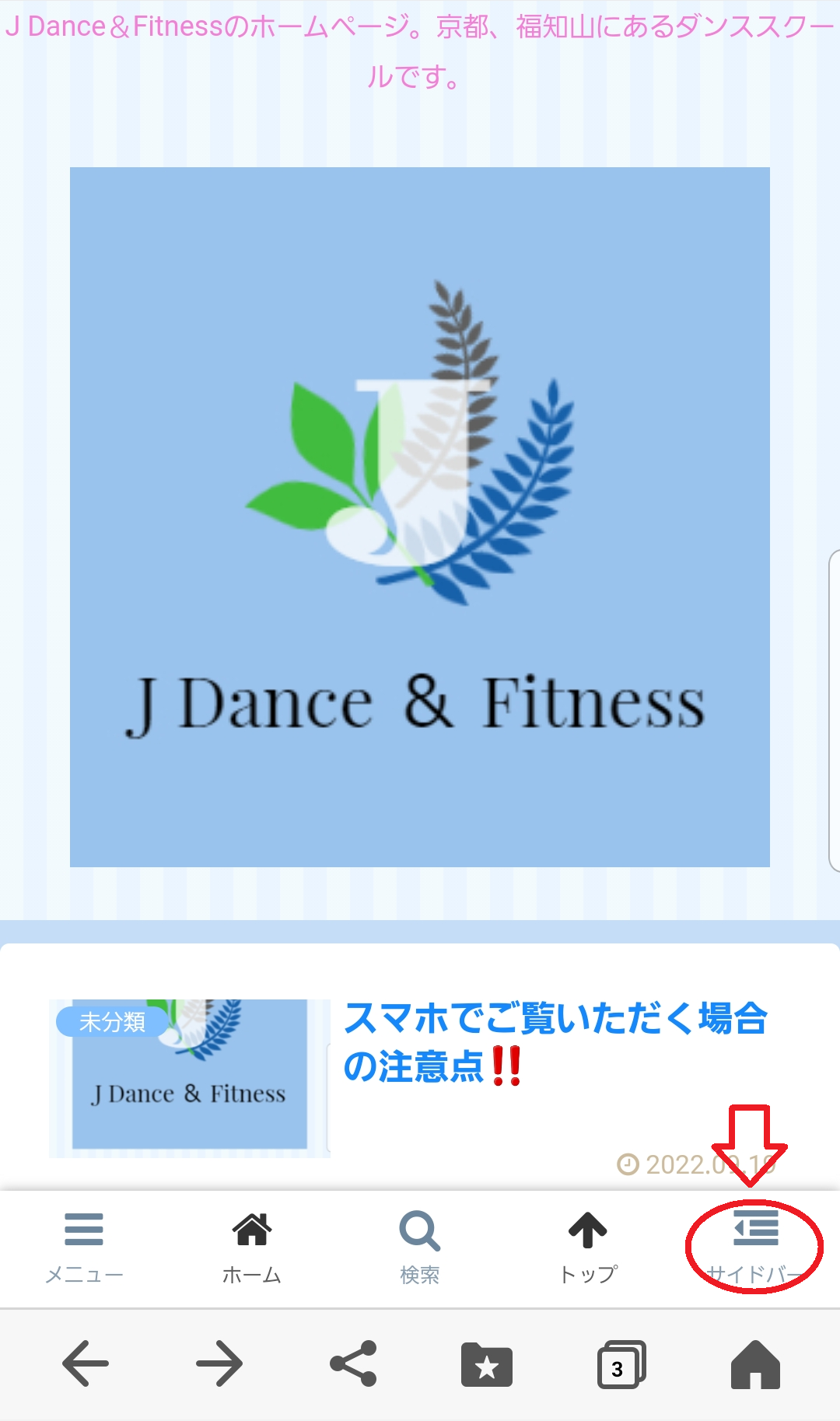Image resolution: width=840 pixels, height=1421 pixels.
Task: Open the browser bookmarks folder
Action: [x=487, y=1365]
